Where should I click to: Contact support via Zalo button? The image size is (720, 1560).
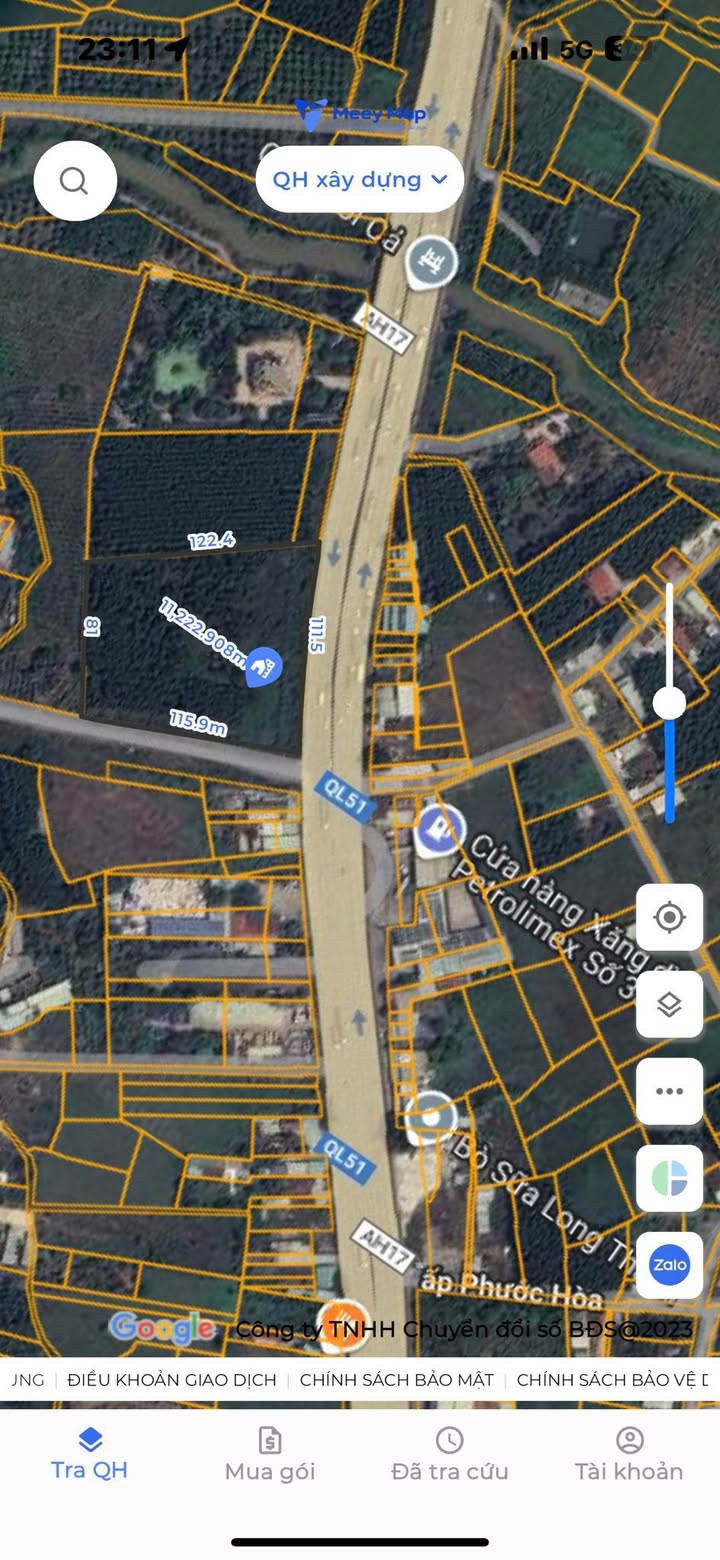tap(669, 1265)
